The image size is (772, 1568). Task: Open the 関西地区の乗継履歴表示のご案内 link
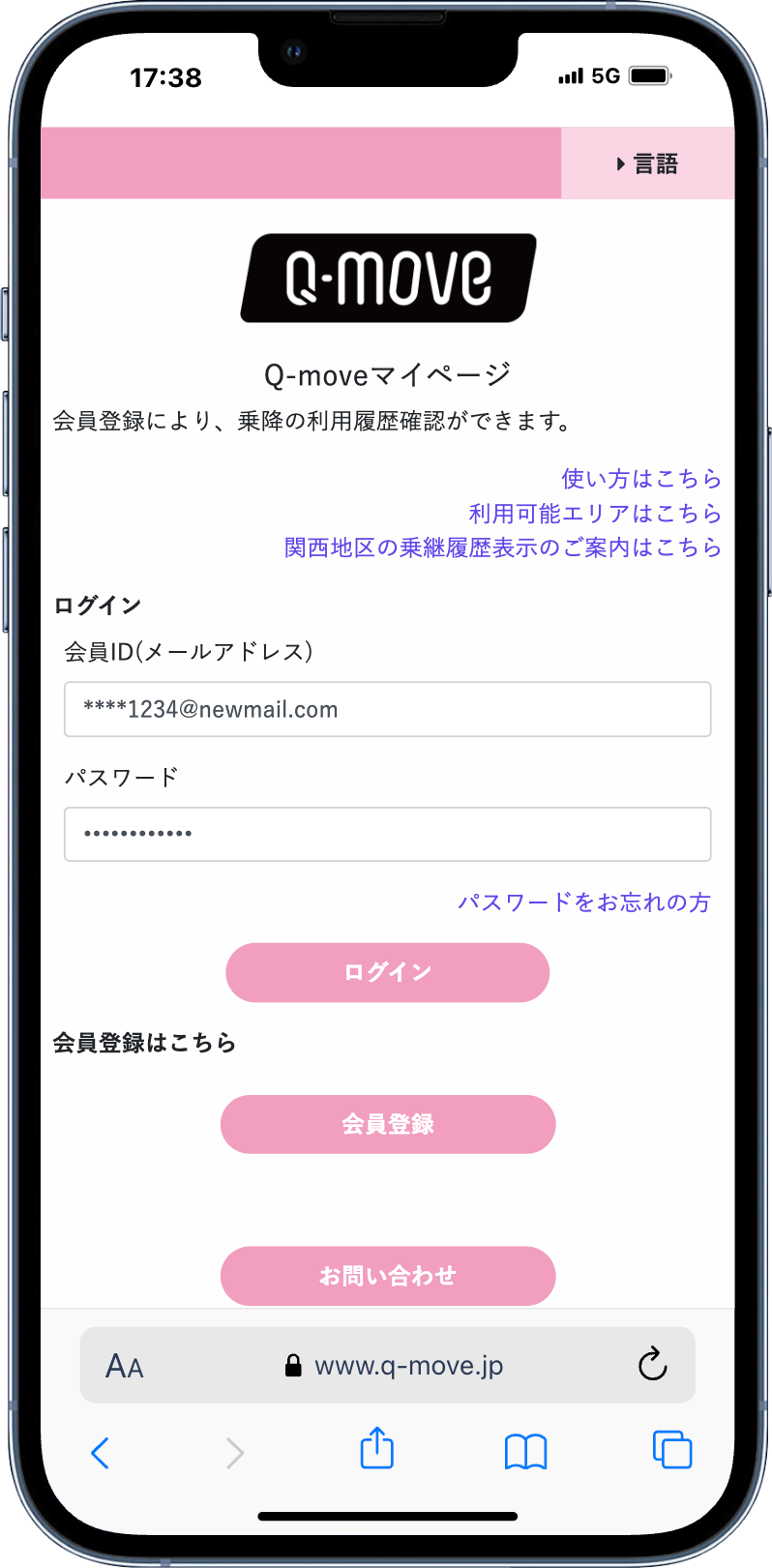pyautogui.click(x=503, y=547)
